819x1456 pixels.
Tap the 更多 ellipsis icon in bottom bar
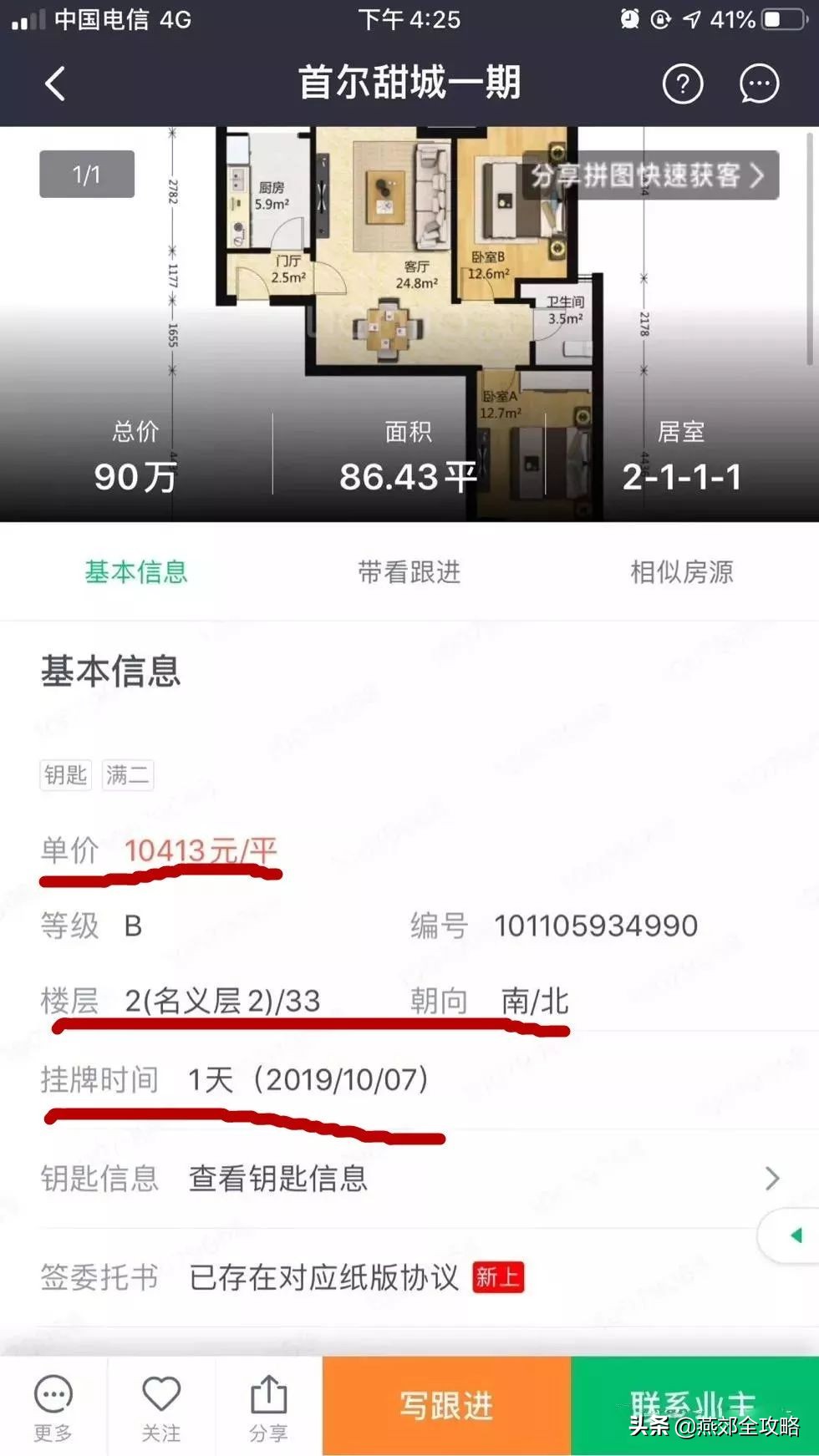53,1402
